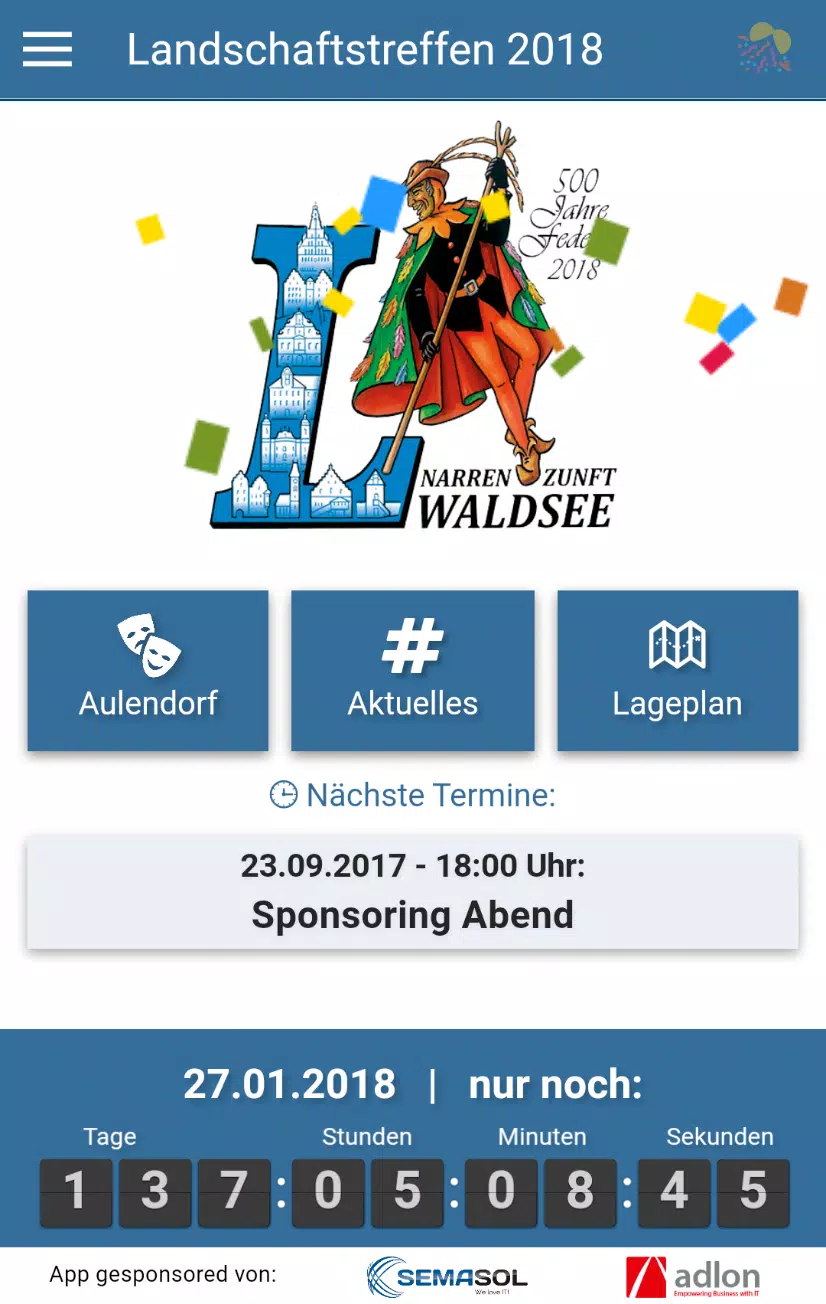Open the Aulendorf section
Screen dimensions: 826x1304
click(148, 670)
